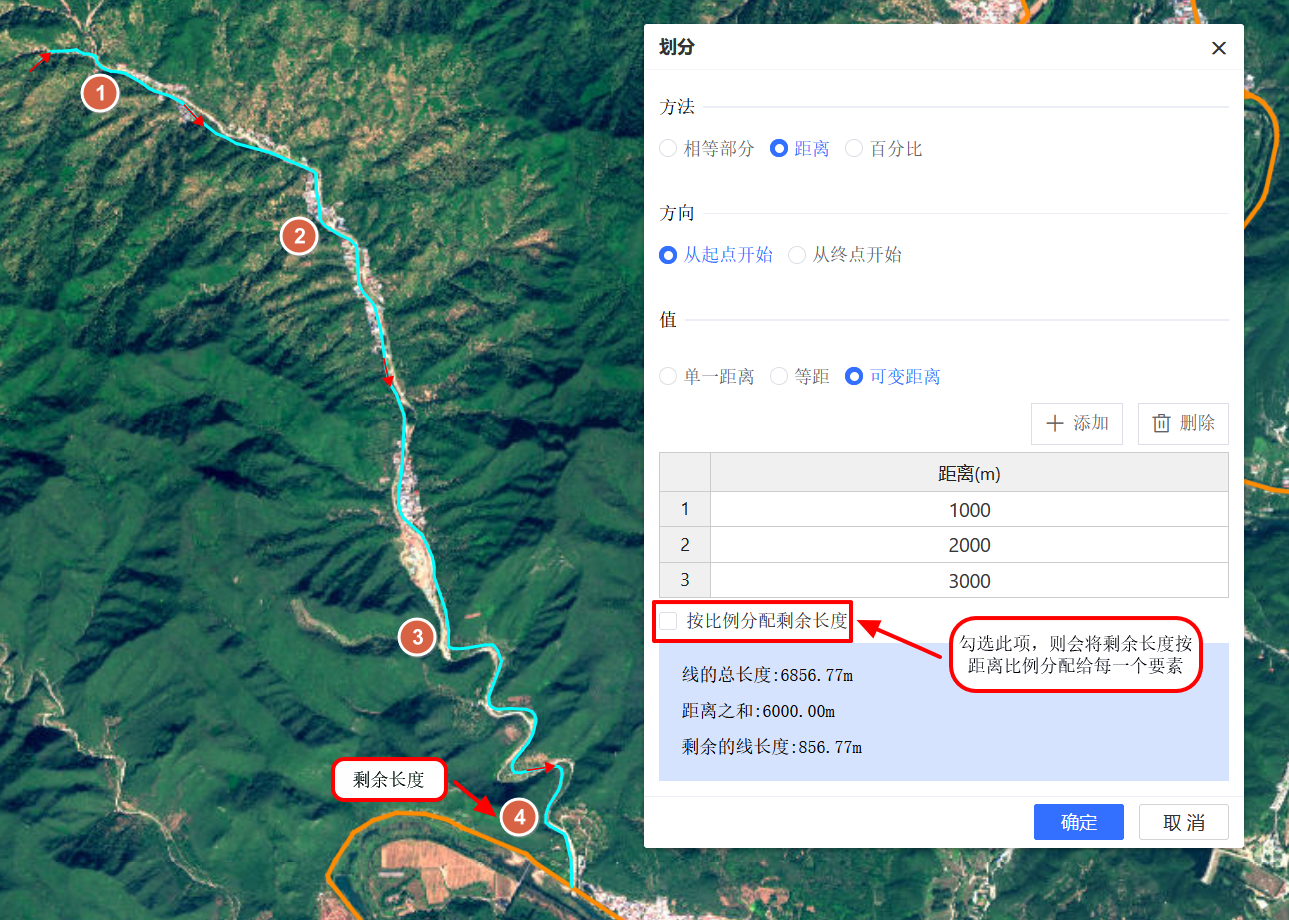Tap 删除 to remove a distance row

coord(1183,424)
